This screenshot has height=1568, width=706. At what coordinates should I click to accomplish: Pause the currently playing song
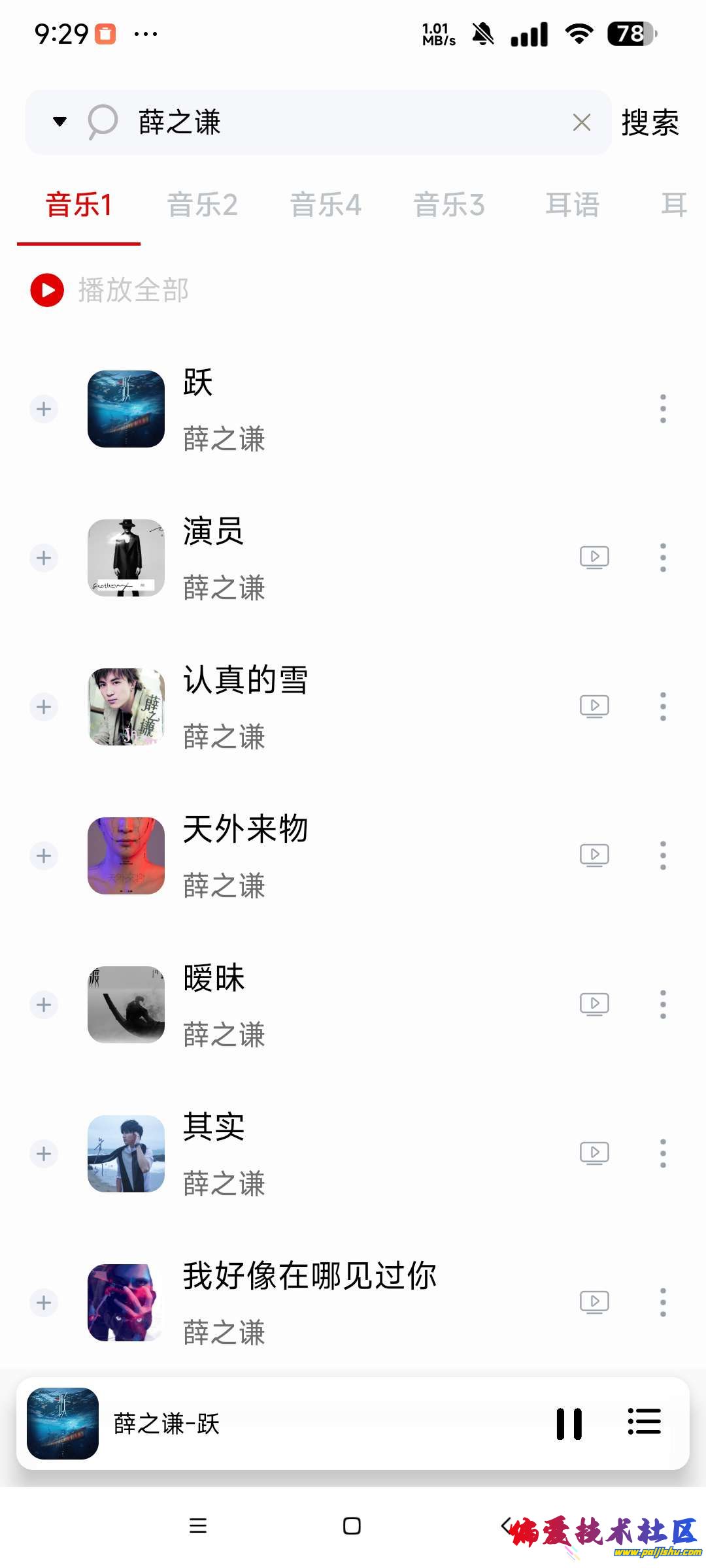tap(569, 1424)
